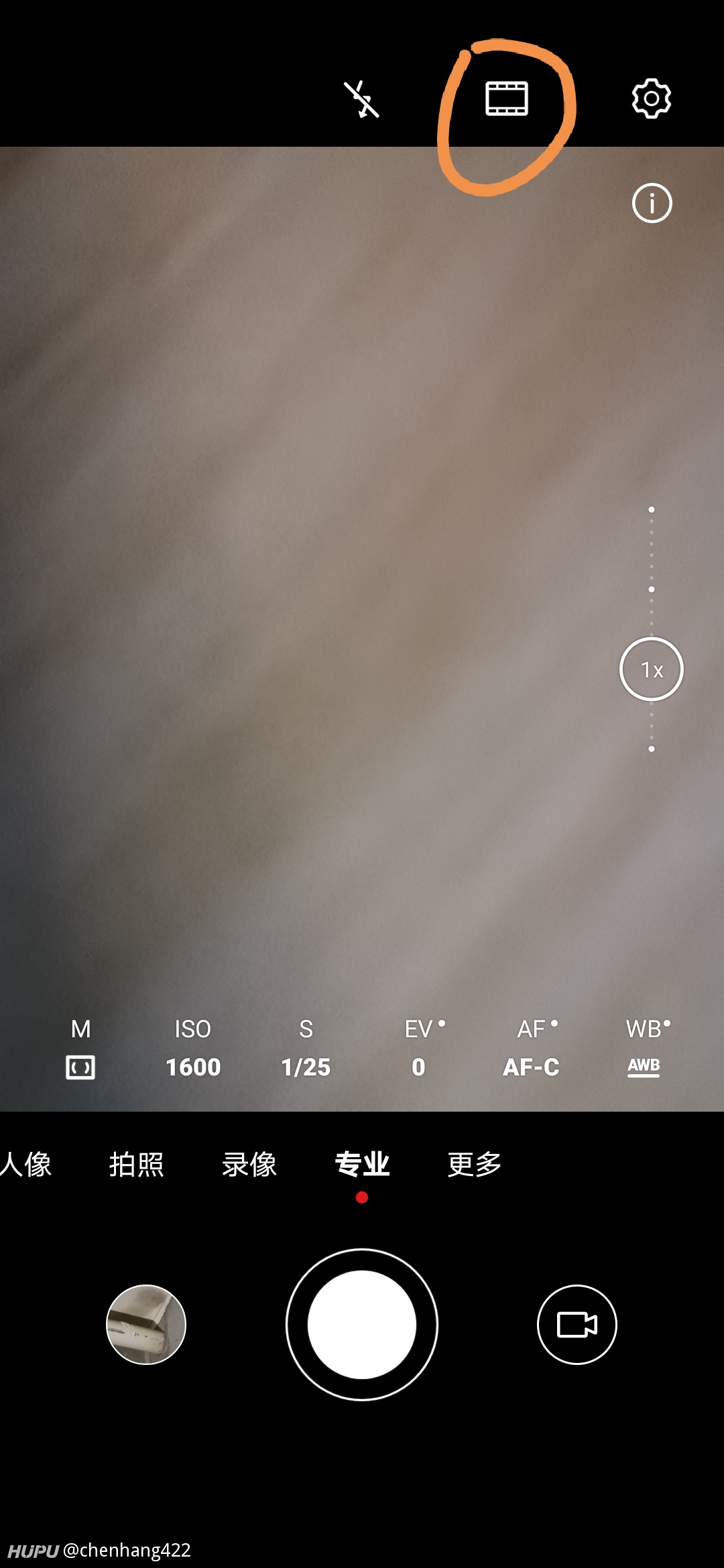Open the last photo thumbnail gallery

click(x=146, y=1324)
